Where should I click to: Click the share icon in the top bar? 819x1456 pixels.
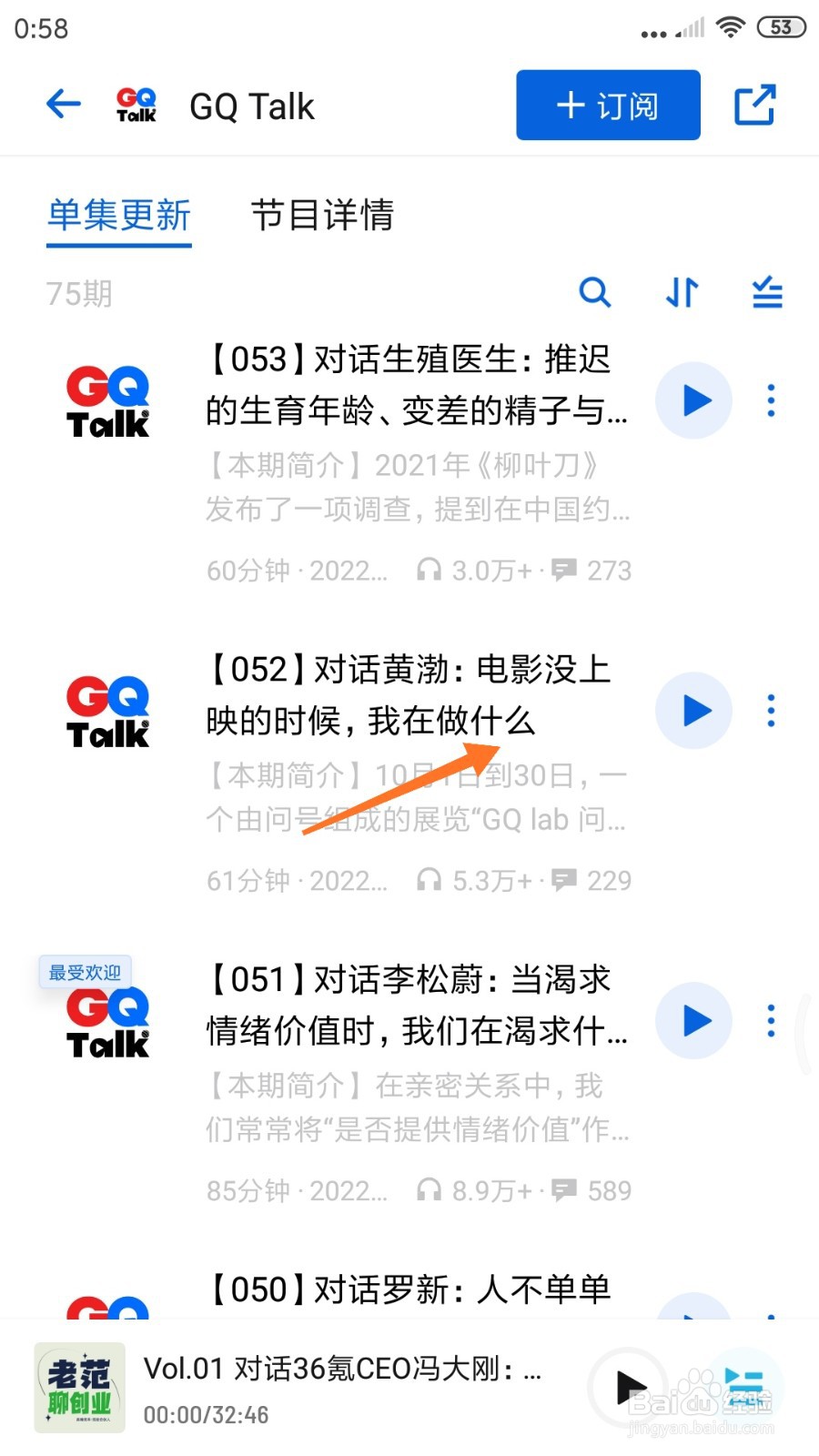754,105
